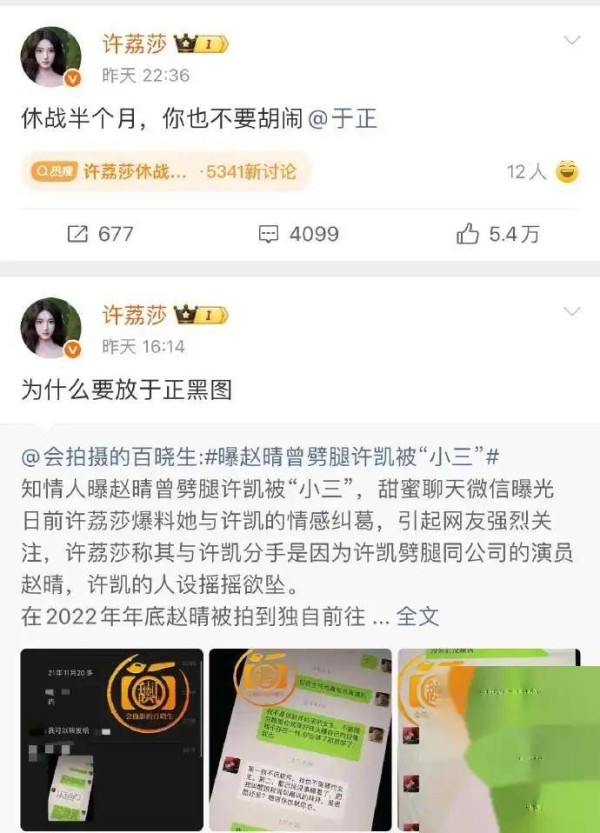The height and width of the screenshot is (833, 600).
Task: Open the 12人 reactions emoji
Action: (x=567, y=171)
